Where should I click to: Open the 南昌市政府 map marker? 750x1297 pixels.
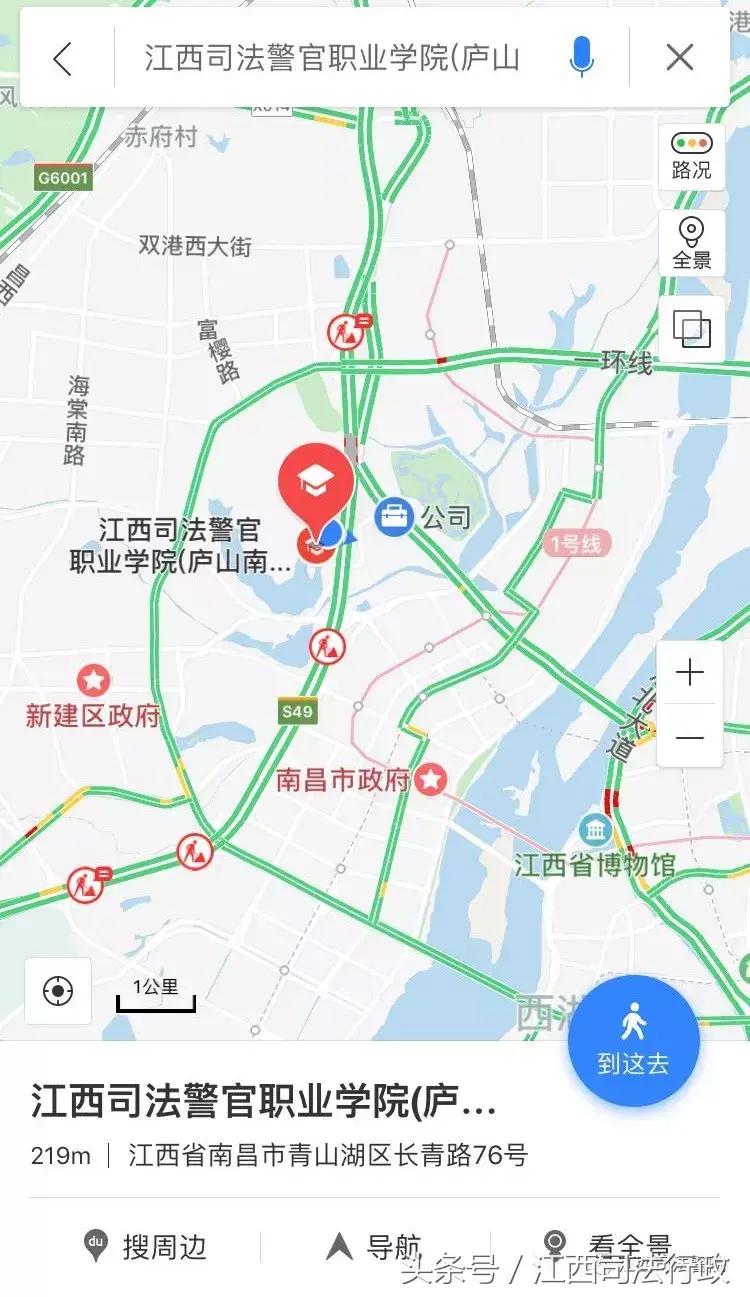[431, 779]
